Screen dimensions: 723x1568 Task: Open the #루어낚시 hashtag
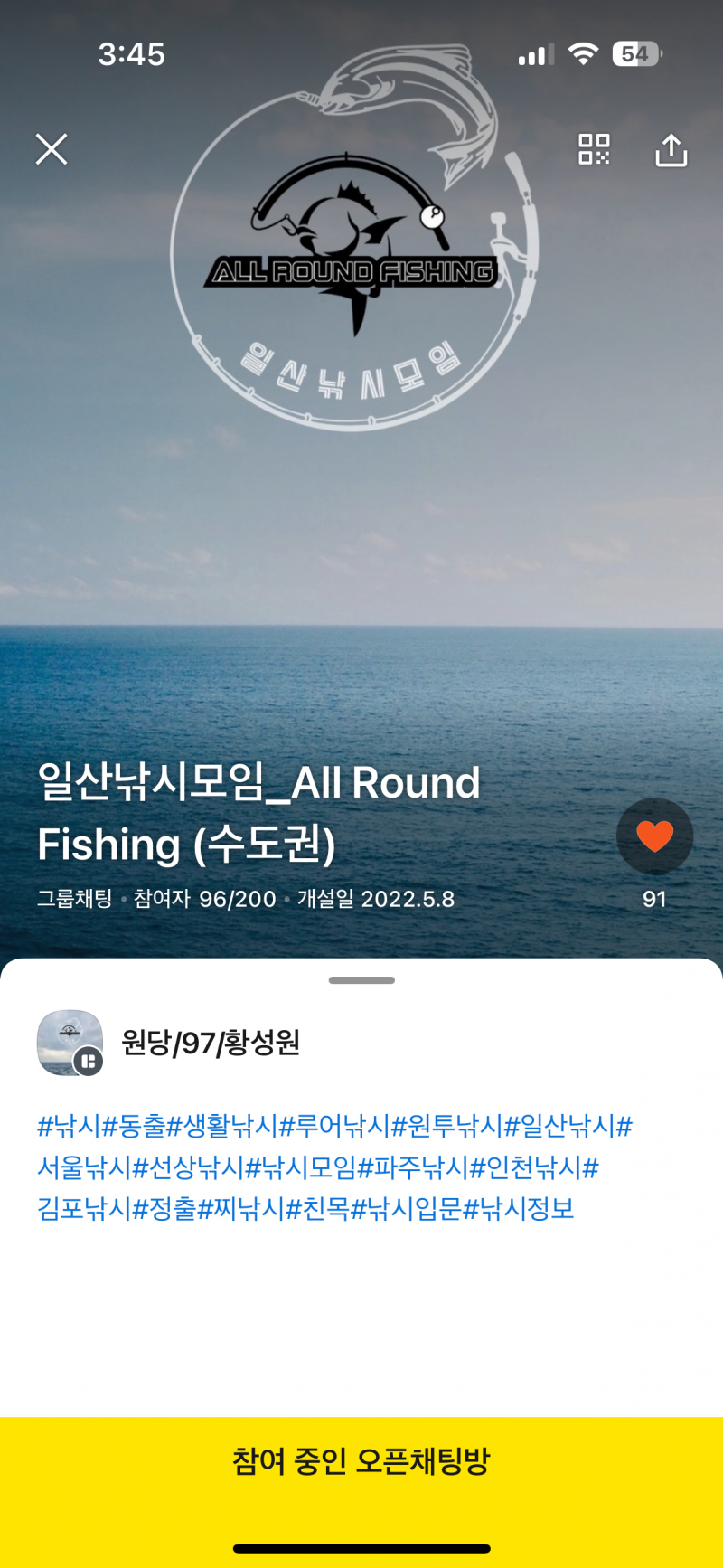334,1127
